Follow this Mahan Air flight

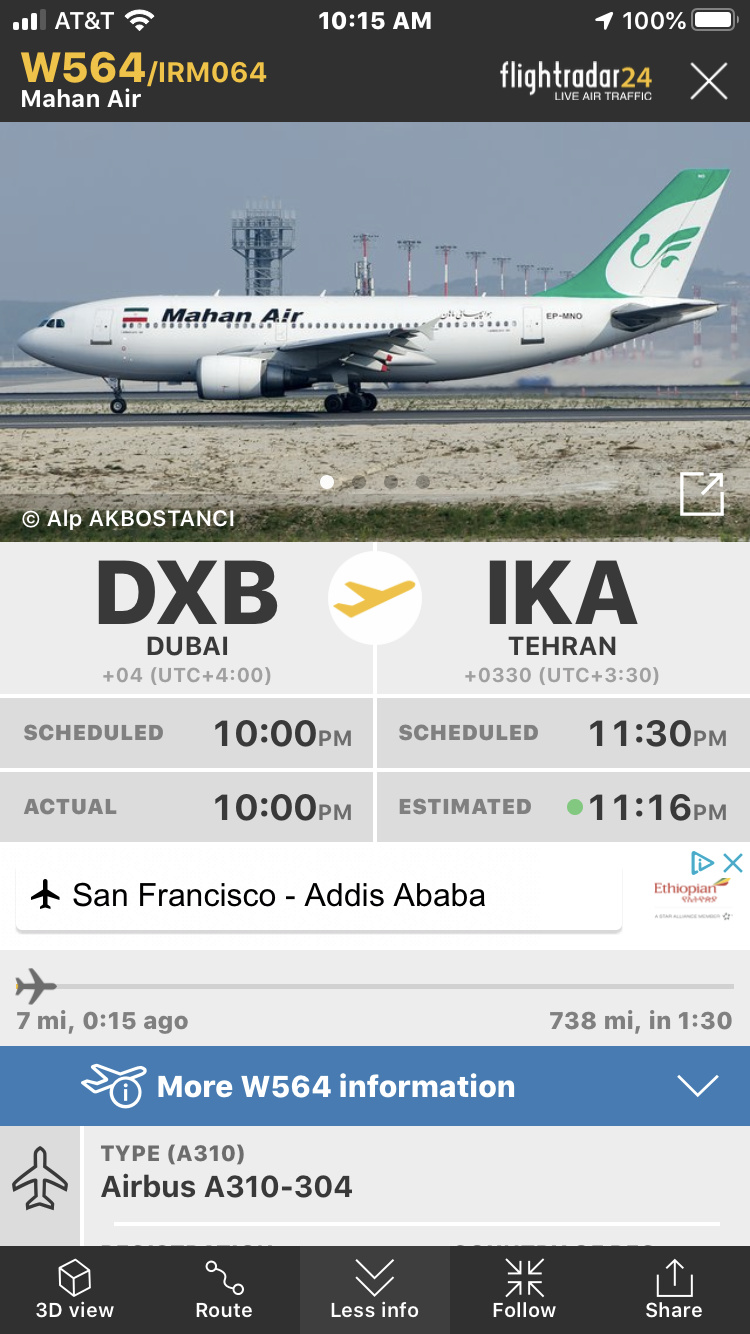pos(524,1289)
